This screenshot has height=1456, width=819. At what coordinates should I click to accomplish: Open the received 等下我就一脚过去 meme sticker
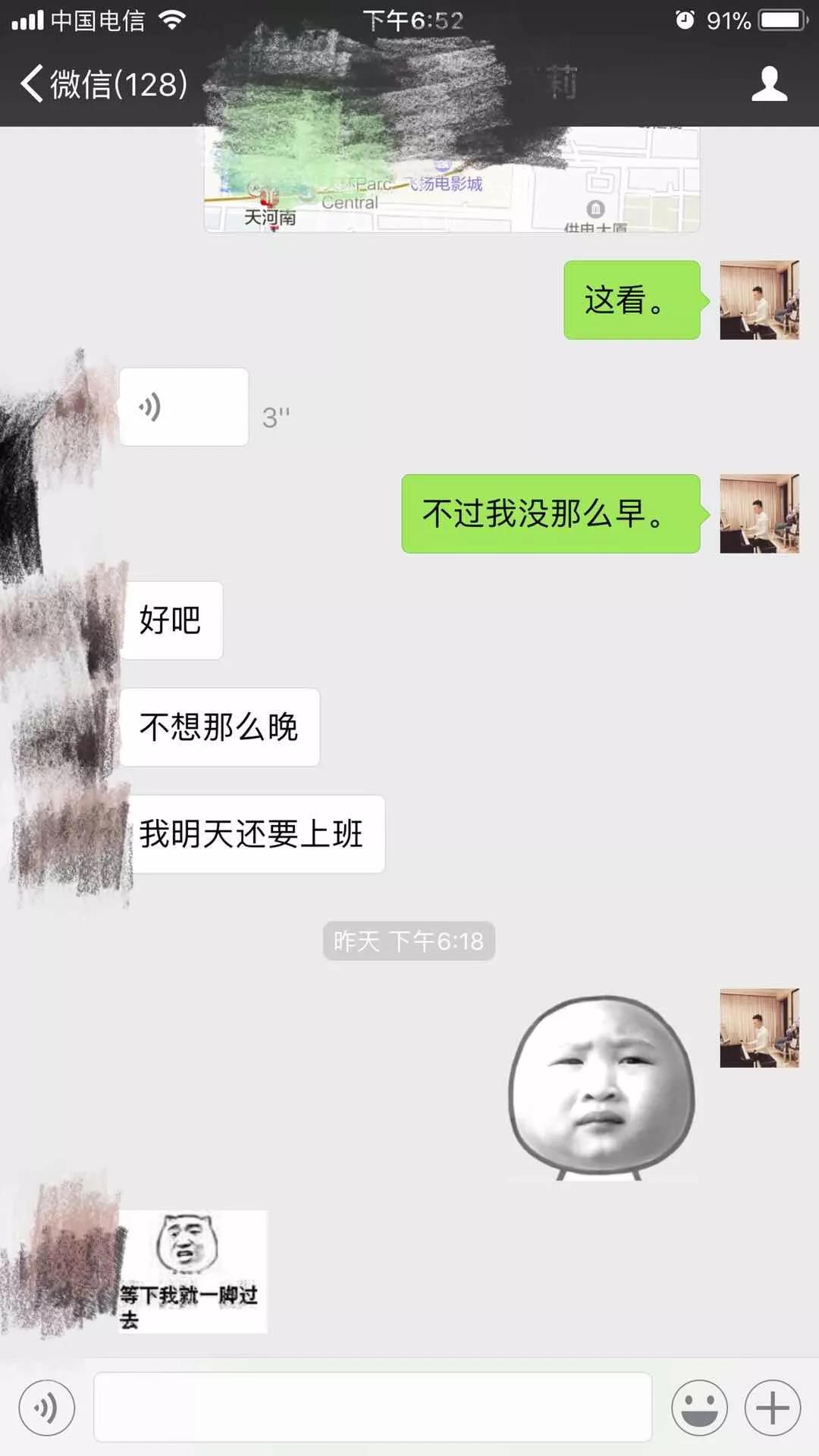pos(193,1271)
